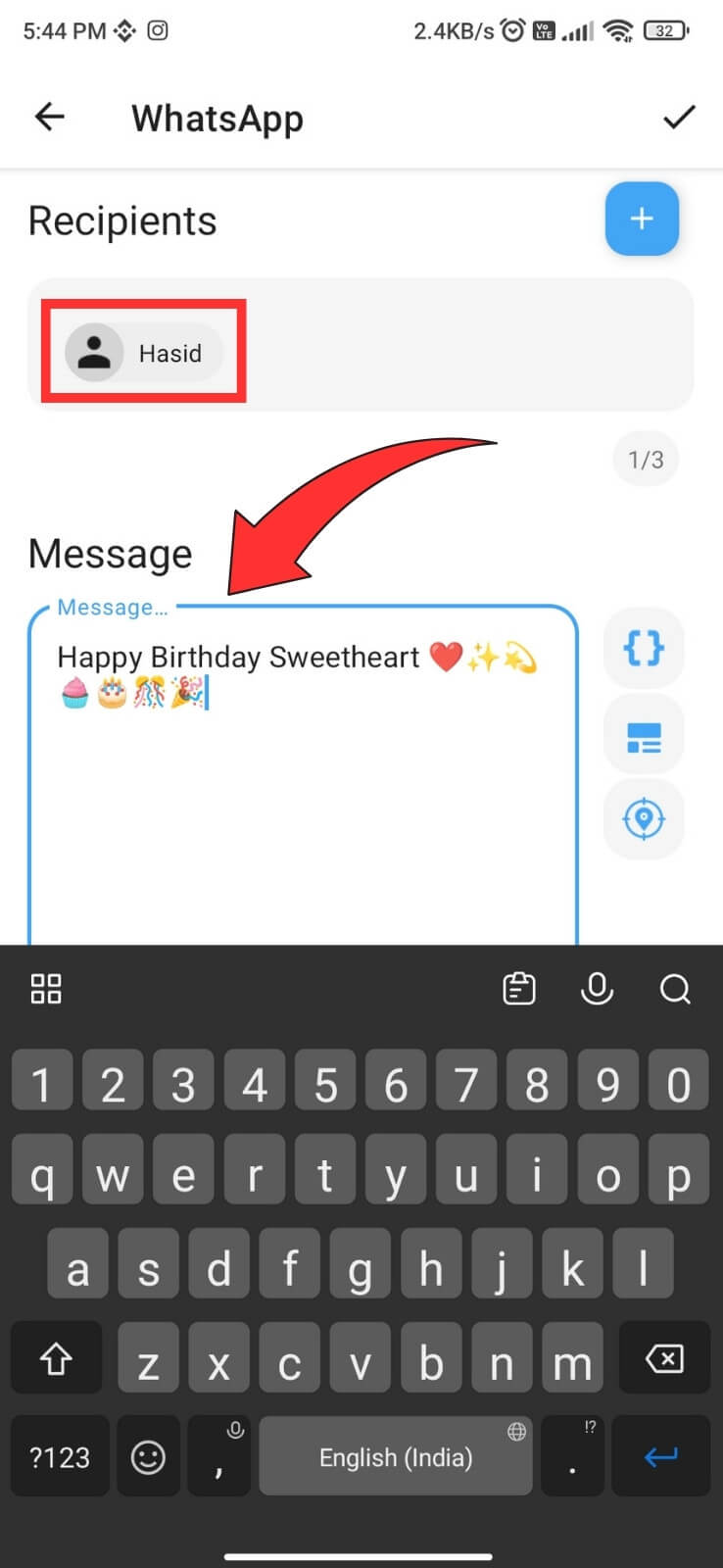
Task: Open the keyboard grid menu
Action: tap(45, 989)
